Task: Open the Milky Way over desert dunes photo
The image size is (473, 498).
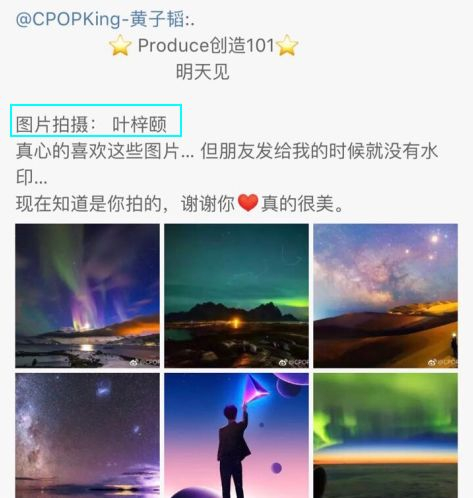Action: [x=385, y=296]
